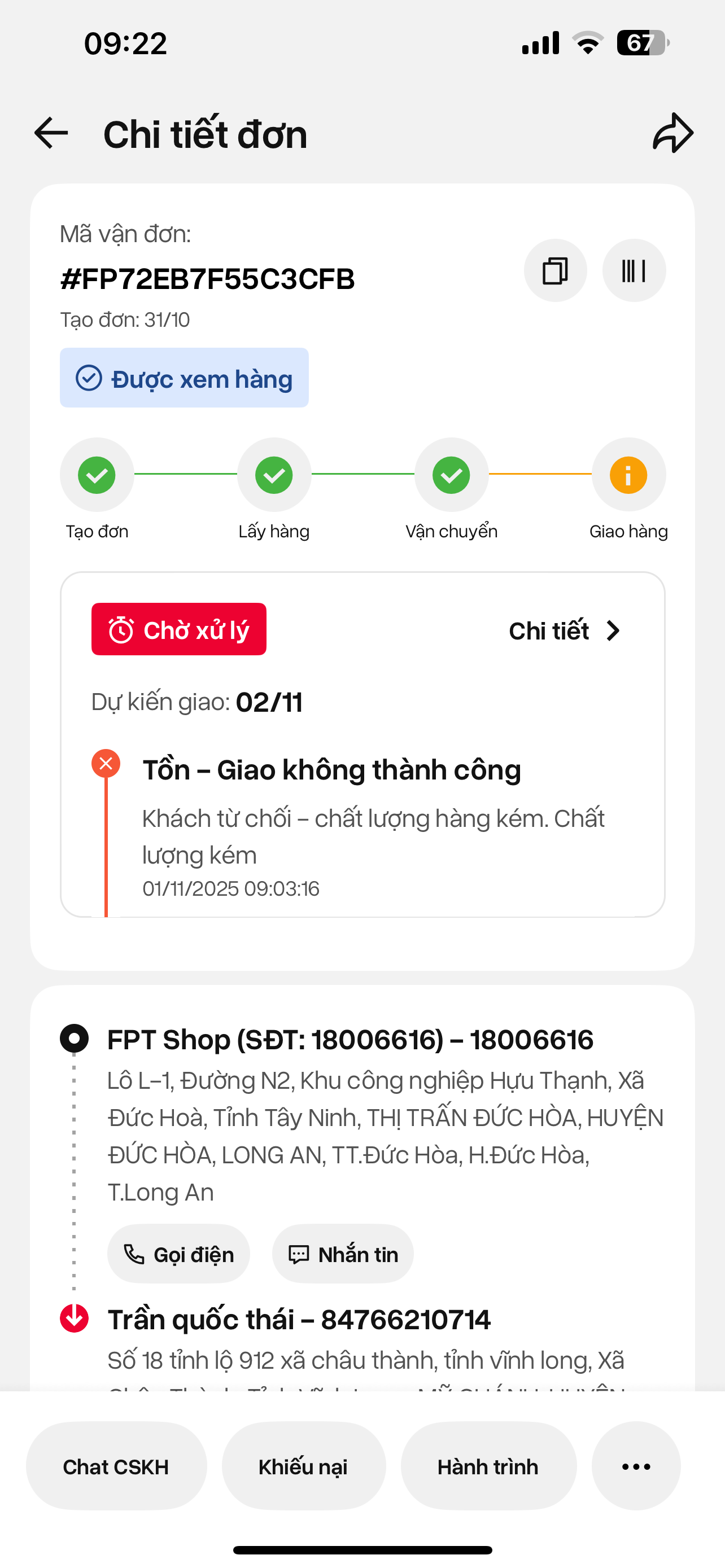Open the three-dot more options menu
This screenshot has width=725, height=1568.
pos(636,1466)
